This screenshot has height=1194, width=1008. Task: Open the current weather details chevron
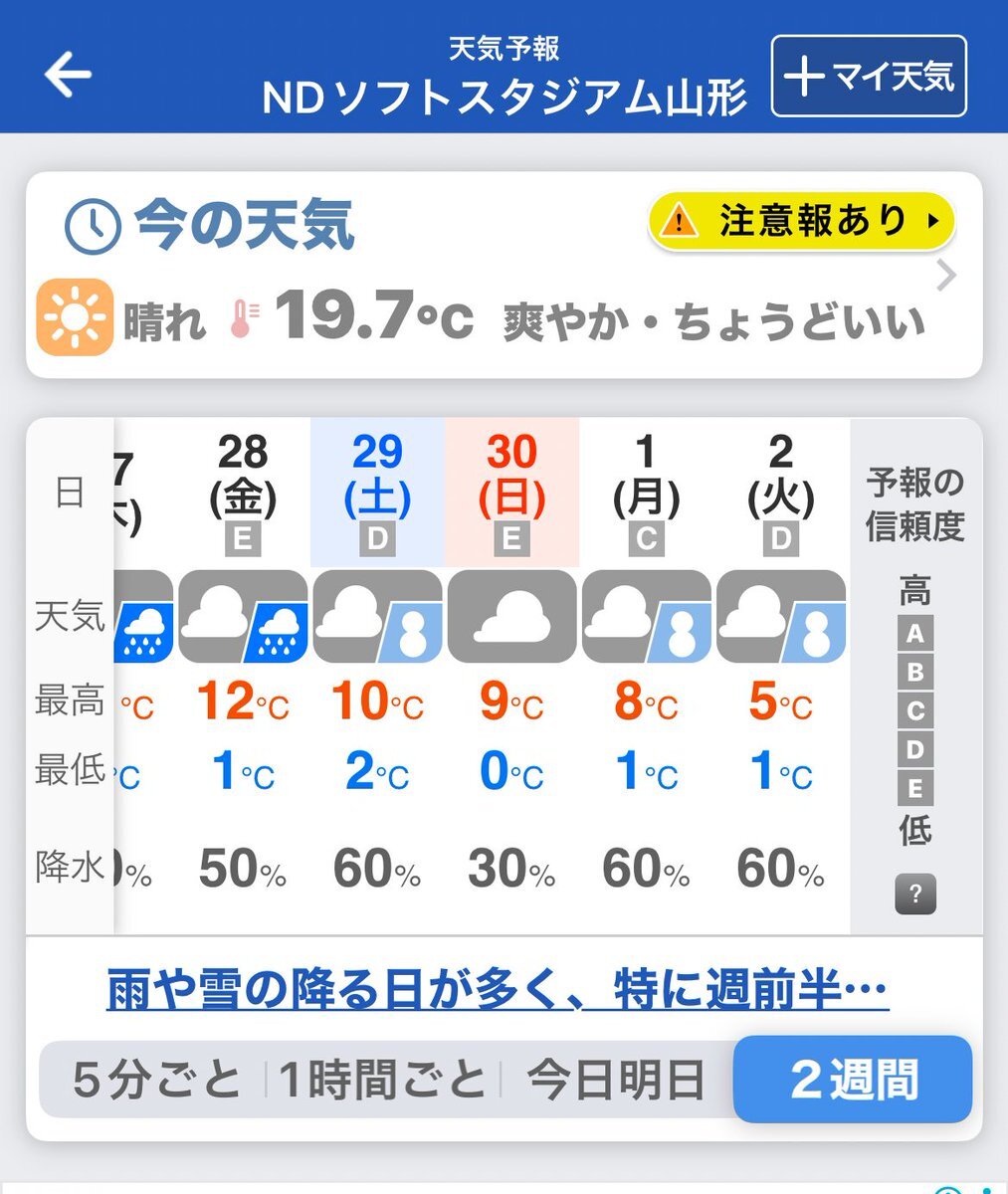click(x=946, y=276)
